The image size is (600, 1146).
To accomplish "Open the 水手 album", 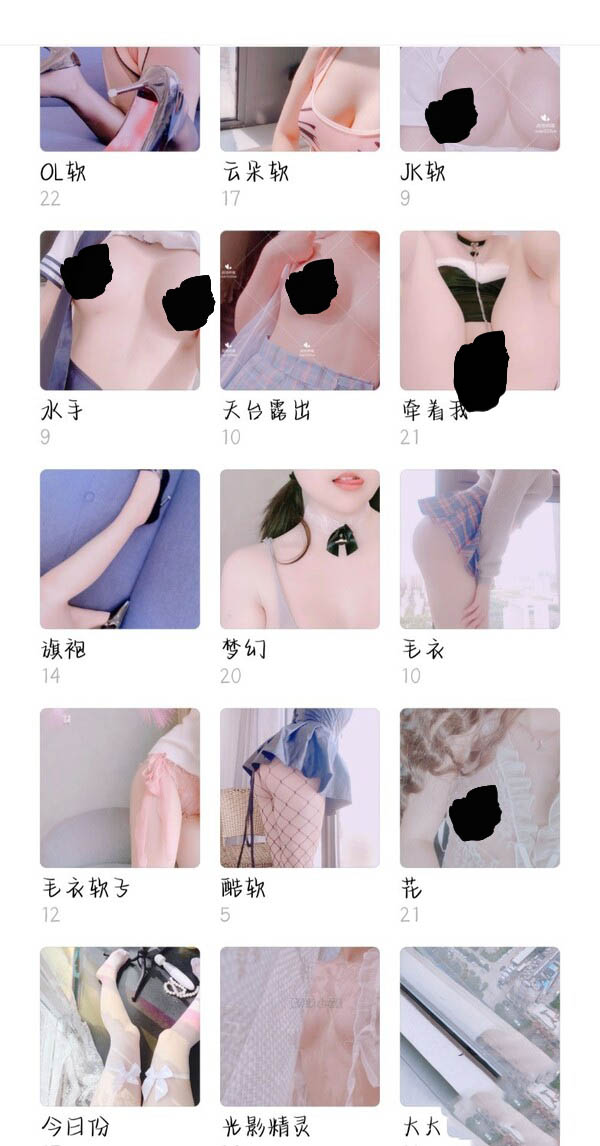I will (x=120, y=310).
